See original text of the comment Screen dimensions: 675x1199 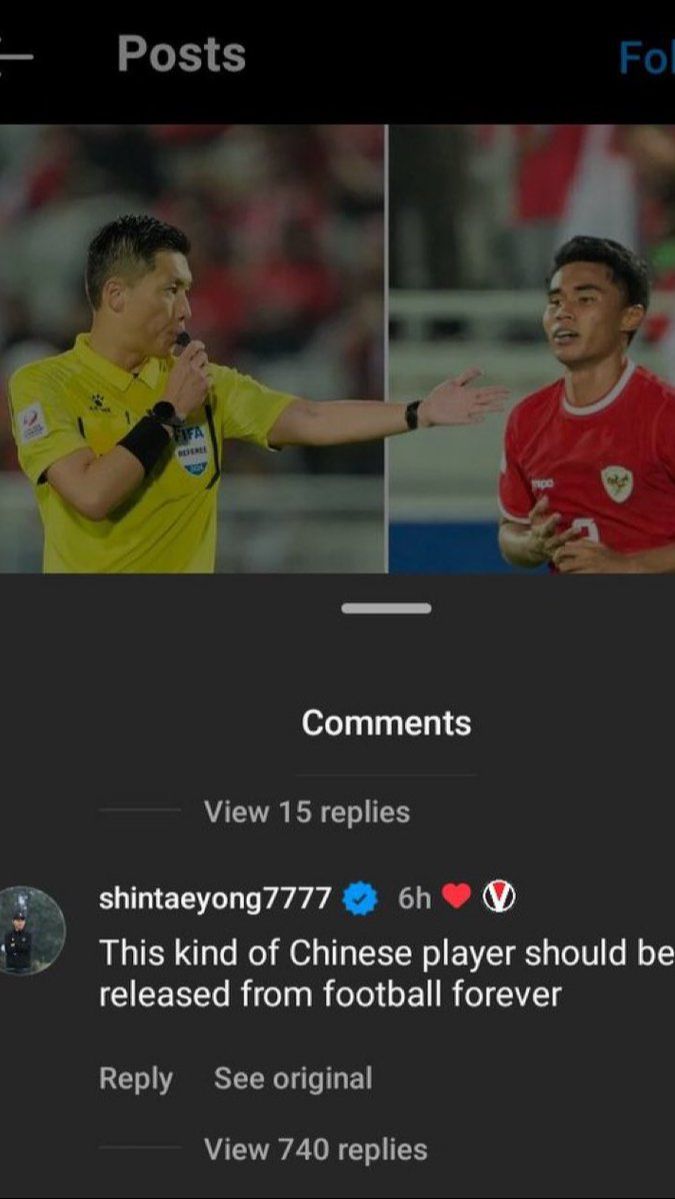(293, 1078)
